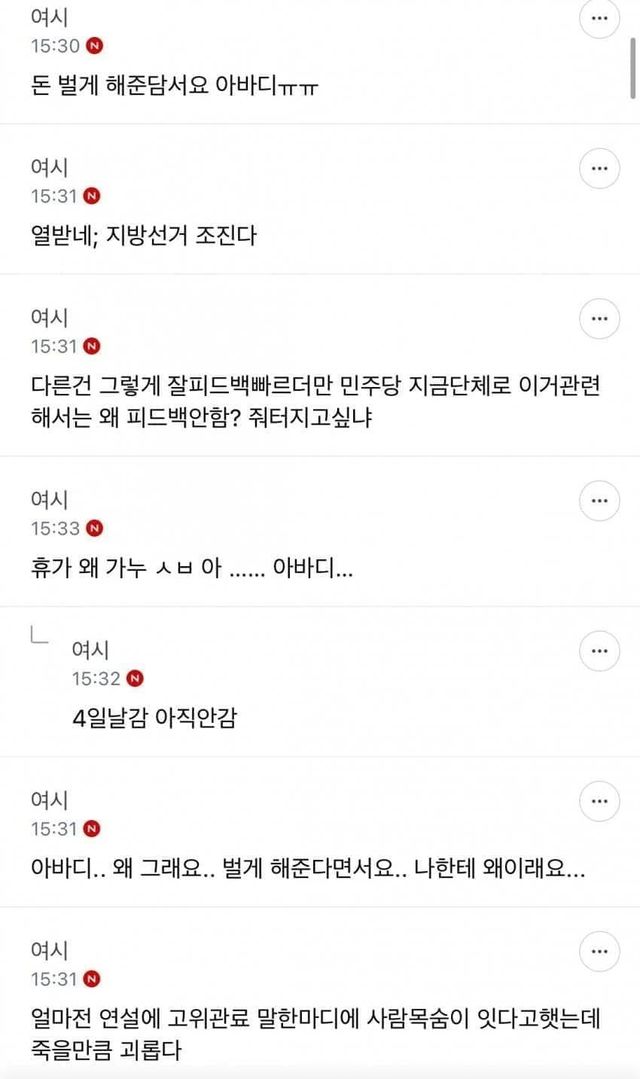Open more options for '돈 벌게 해준담서요' comment
640x1079 pixels.
599,19
